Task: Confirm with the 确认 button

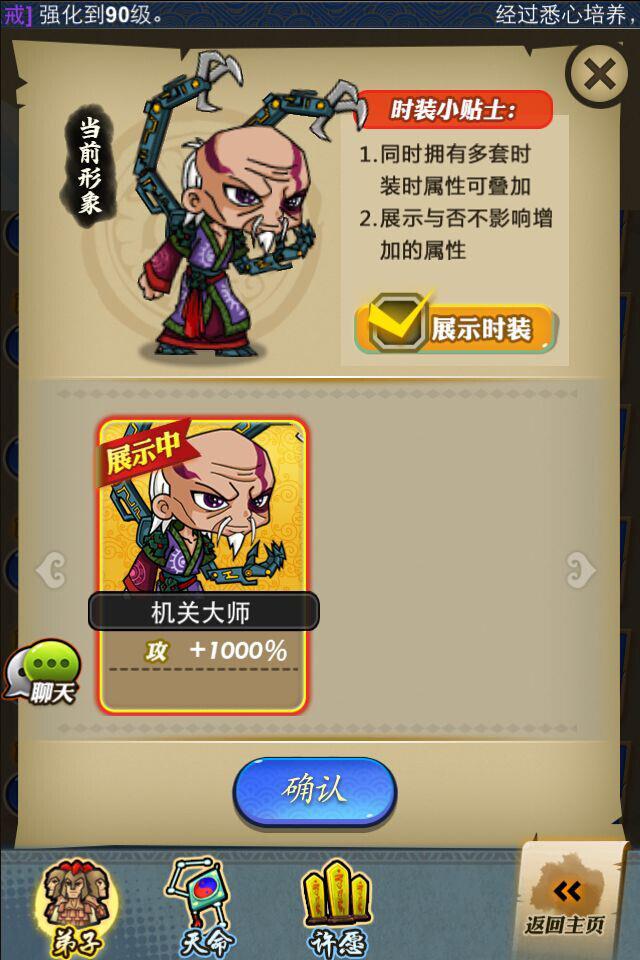Action: (315, 791)
